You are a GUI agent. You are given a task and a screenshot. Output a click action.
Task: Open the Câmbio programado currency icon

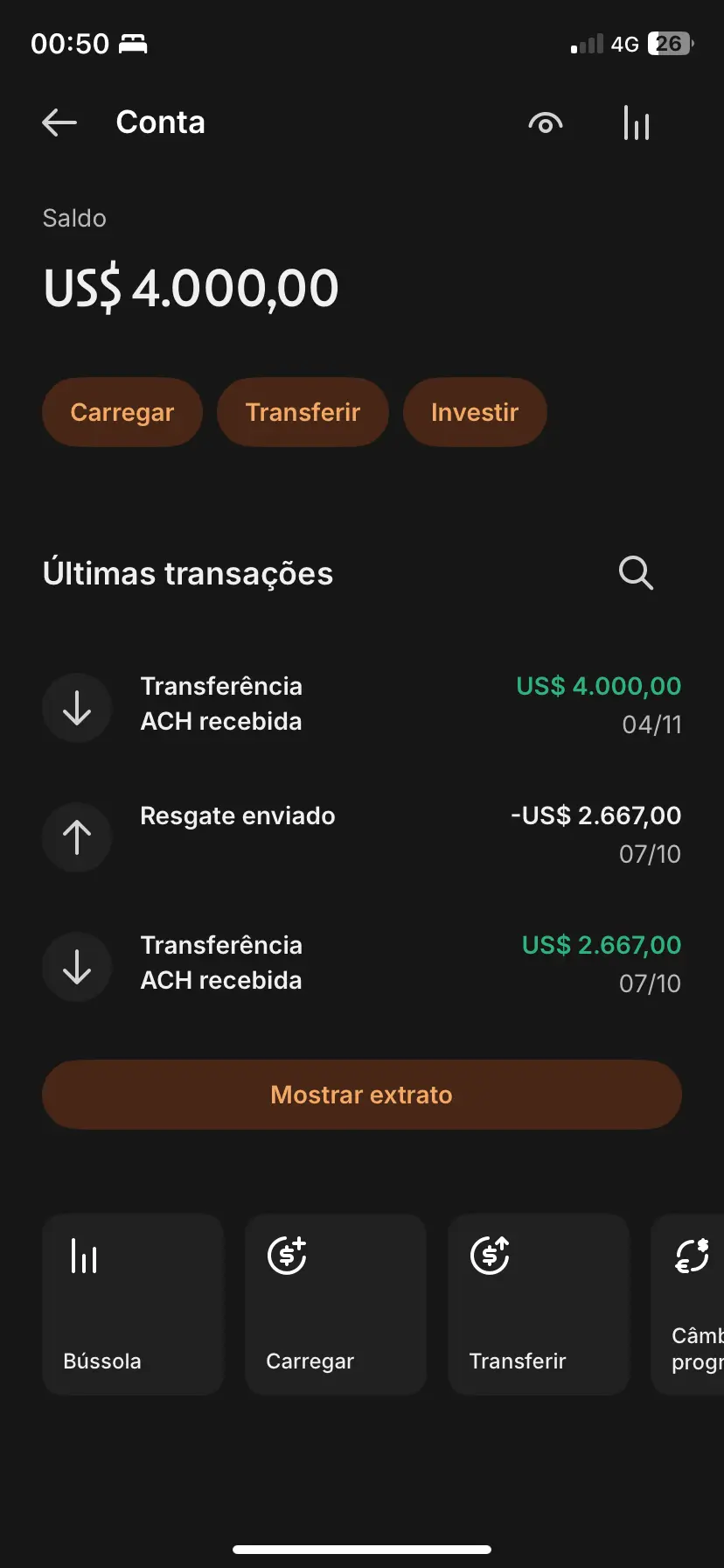pyautogui.click(x=693, y=1256)
